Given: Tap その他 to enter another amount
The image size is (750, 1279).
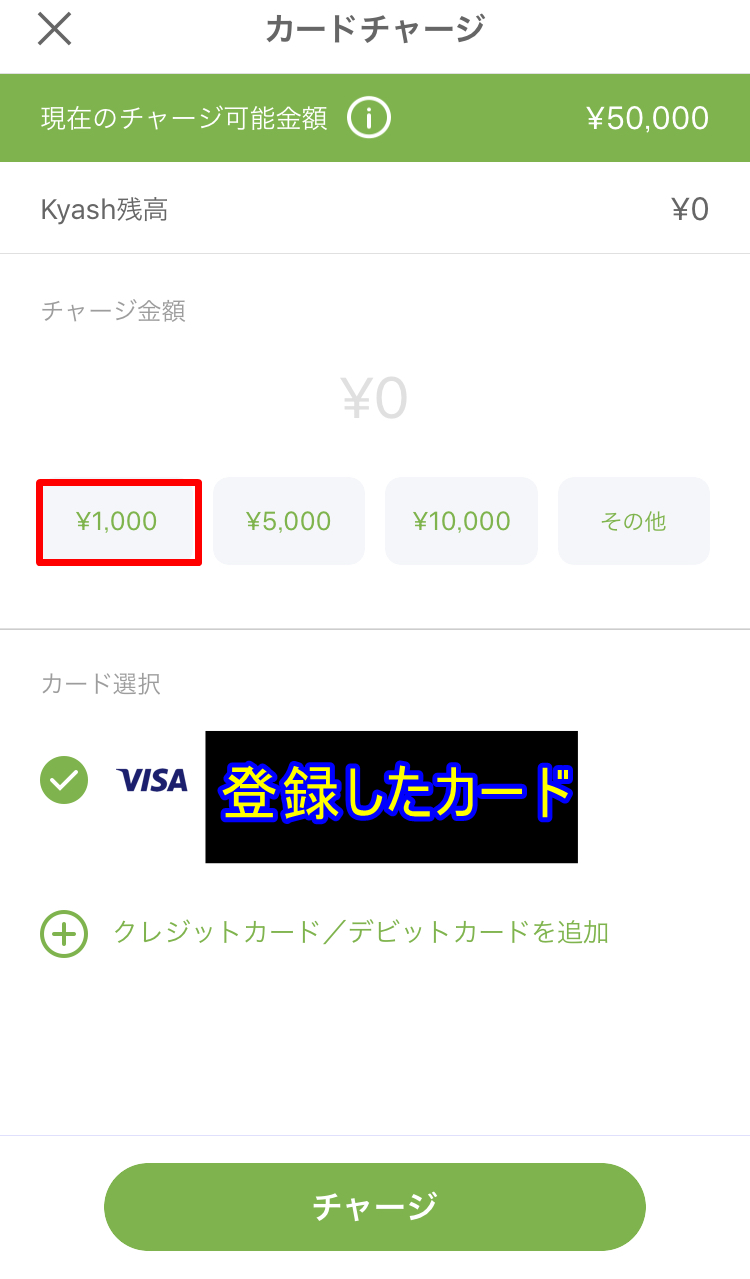Looking at the screenshot, I should [634, 521].
